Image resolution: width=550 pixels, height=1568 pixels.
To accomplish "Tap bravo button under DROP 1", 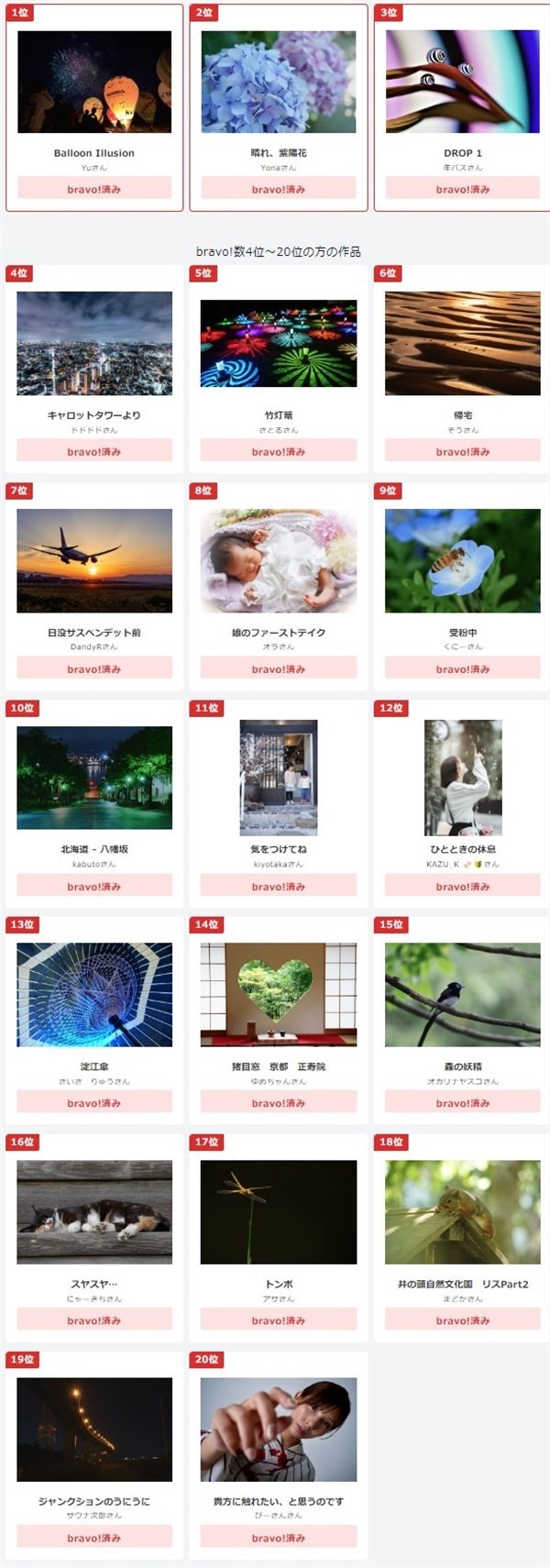I will [x=462, y=189].
